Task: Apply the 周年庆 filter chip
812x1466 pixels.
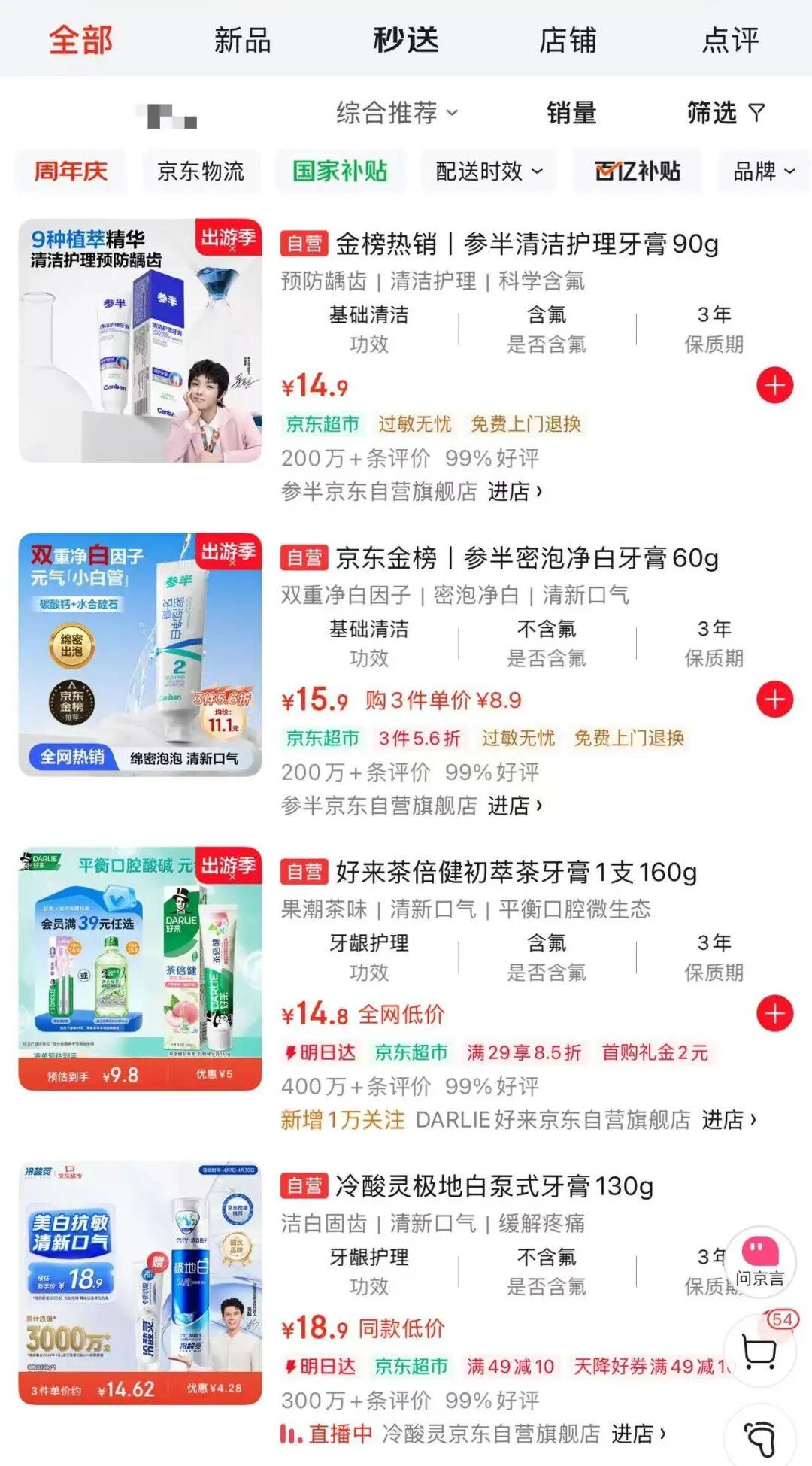Action: coord(71,171)
